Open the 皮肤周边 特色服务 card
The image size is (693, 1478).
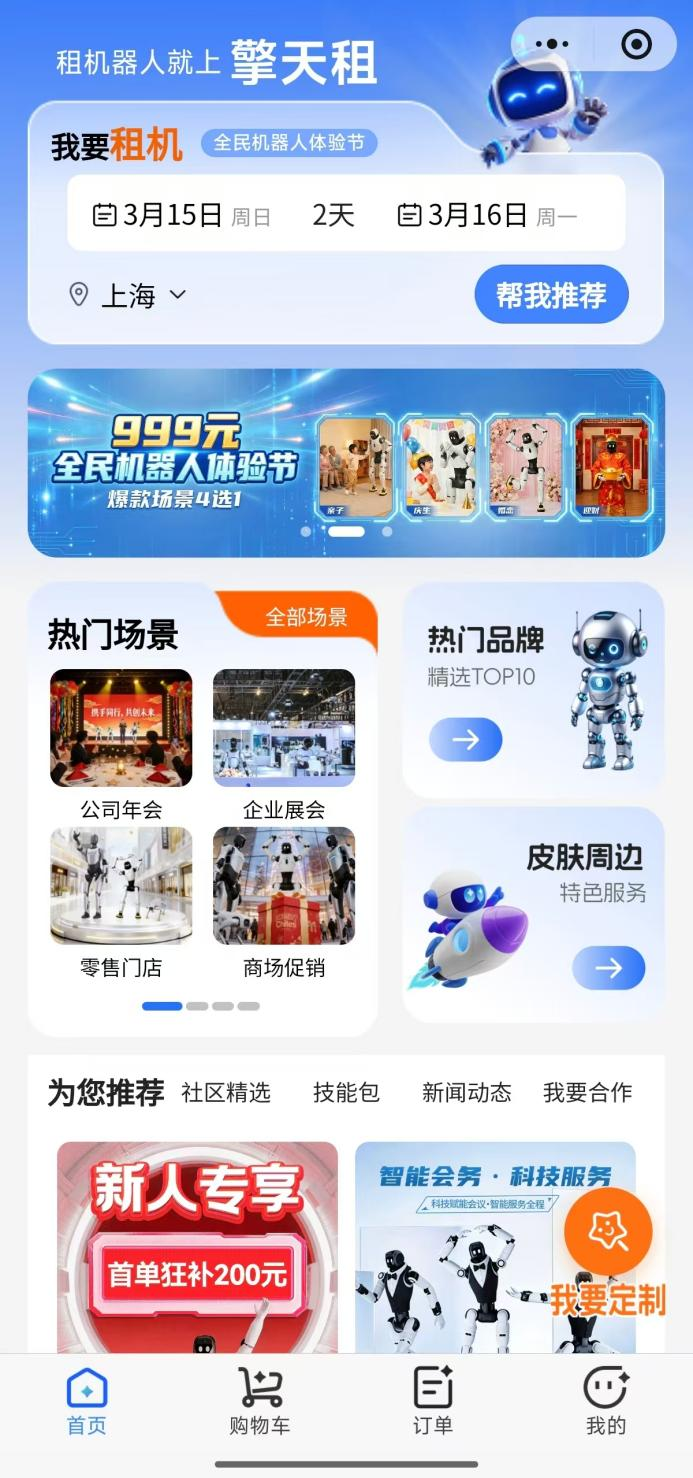coord(532,914)
